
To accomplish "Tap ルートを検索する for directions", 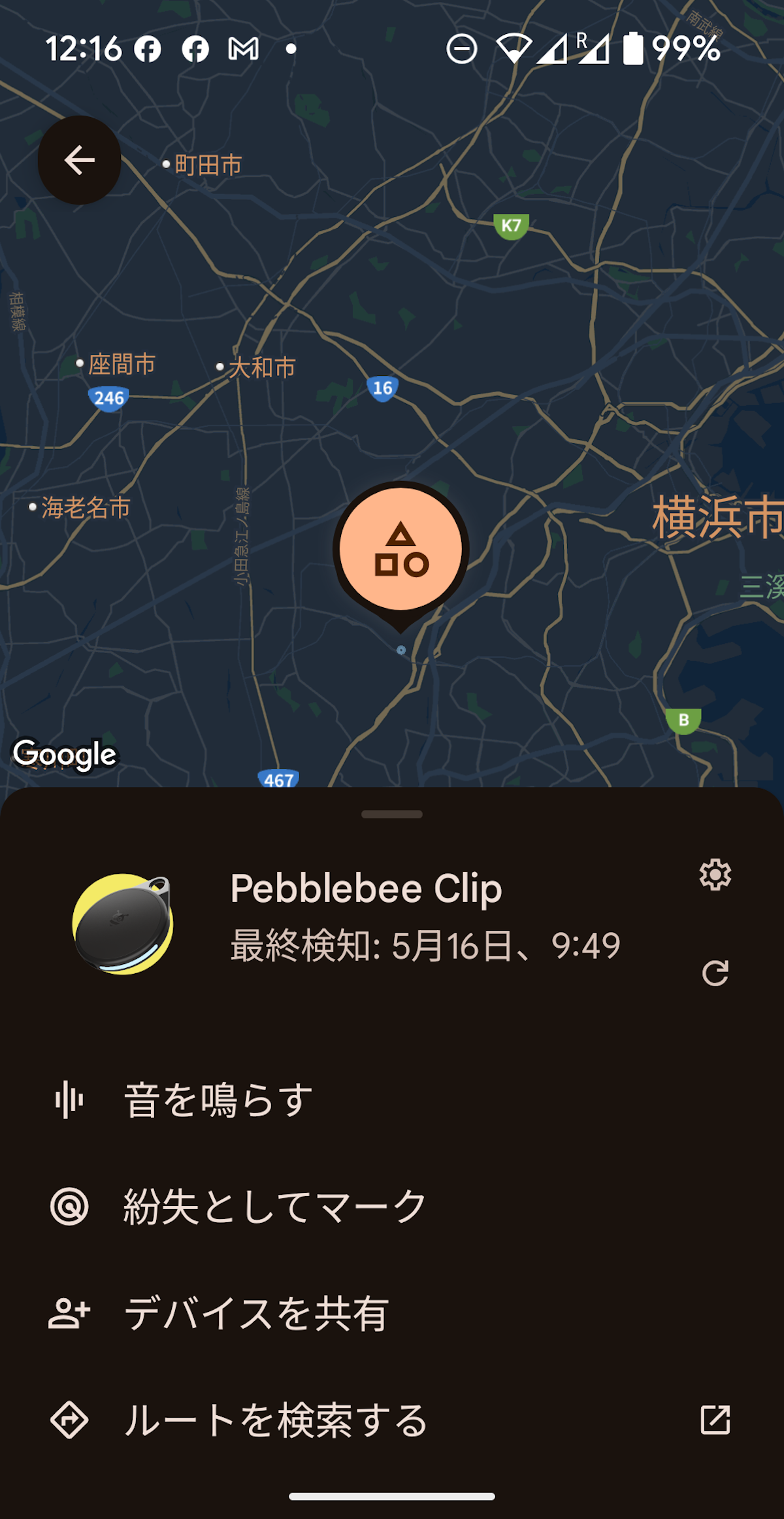I will [276, 1420].
